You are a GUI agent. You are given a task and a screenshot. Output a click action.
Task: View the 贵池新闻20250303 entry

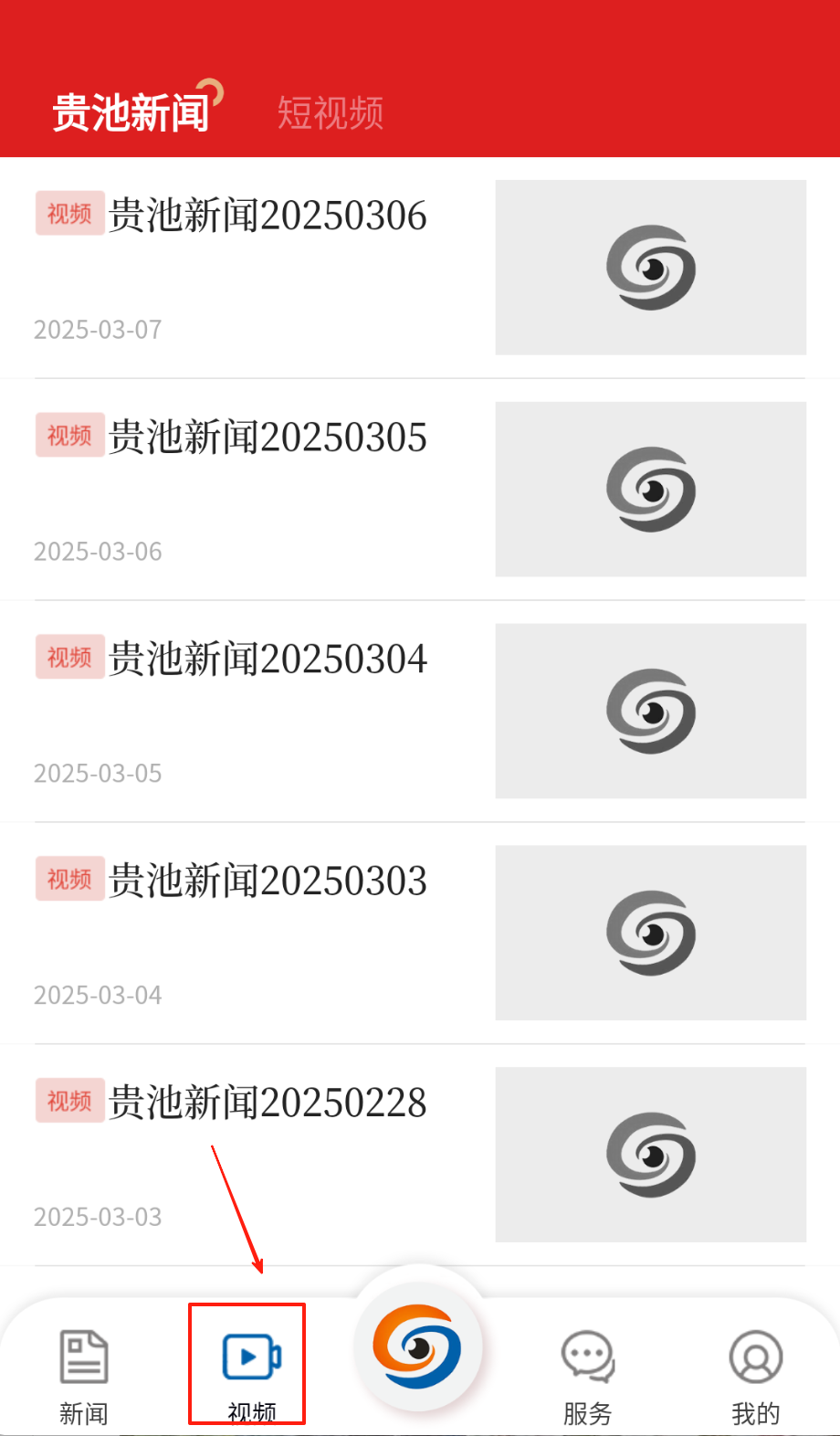[268, 882]
